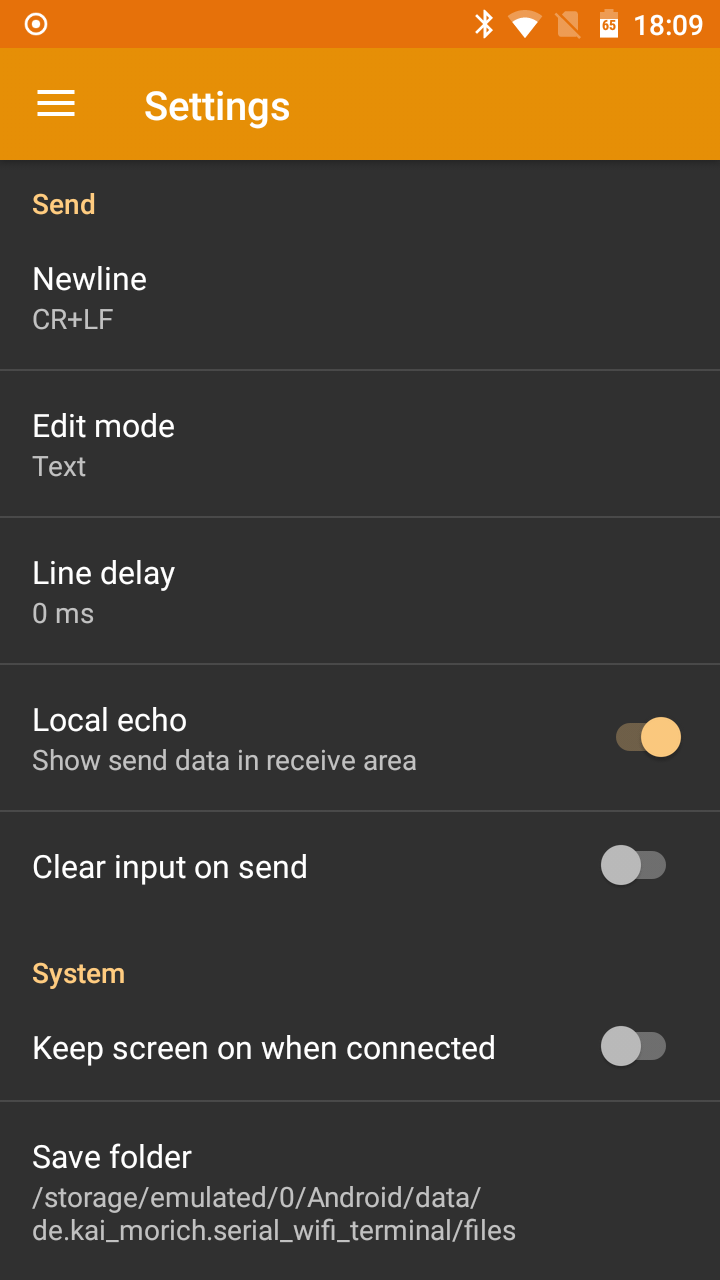
Task: Open the navigation drawer menu
Action: tap(56, 104)
